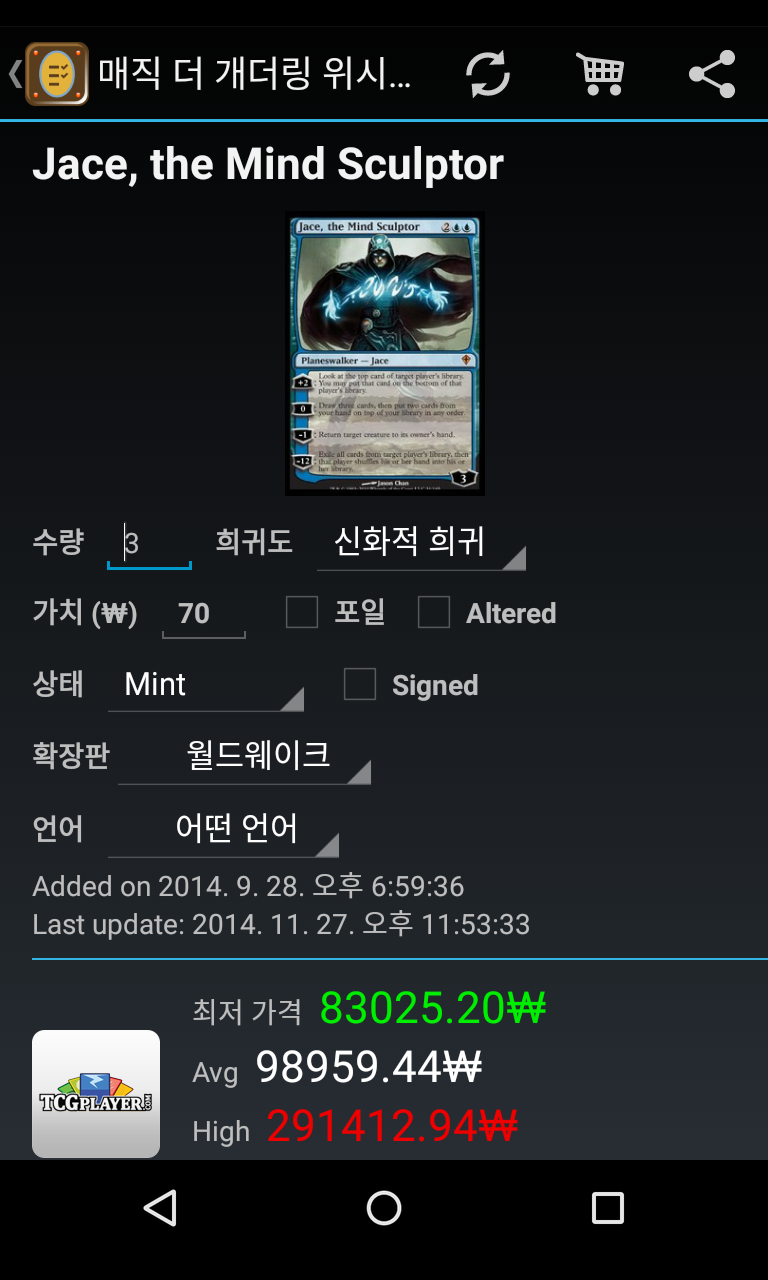
Task: Share this card
Action: (x=712, y=74)
